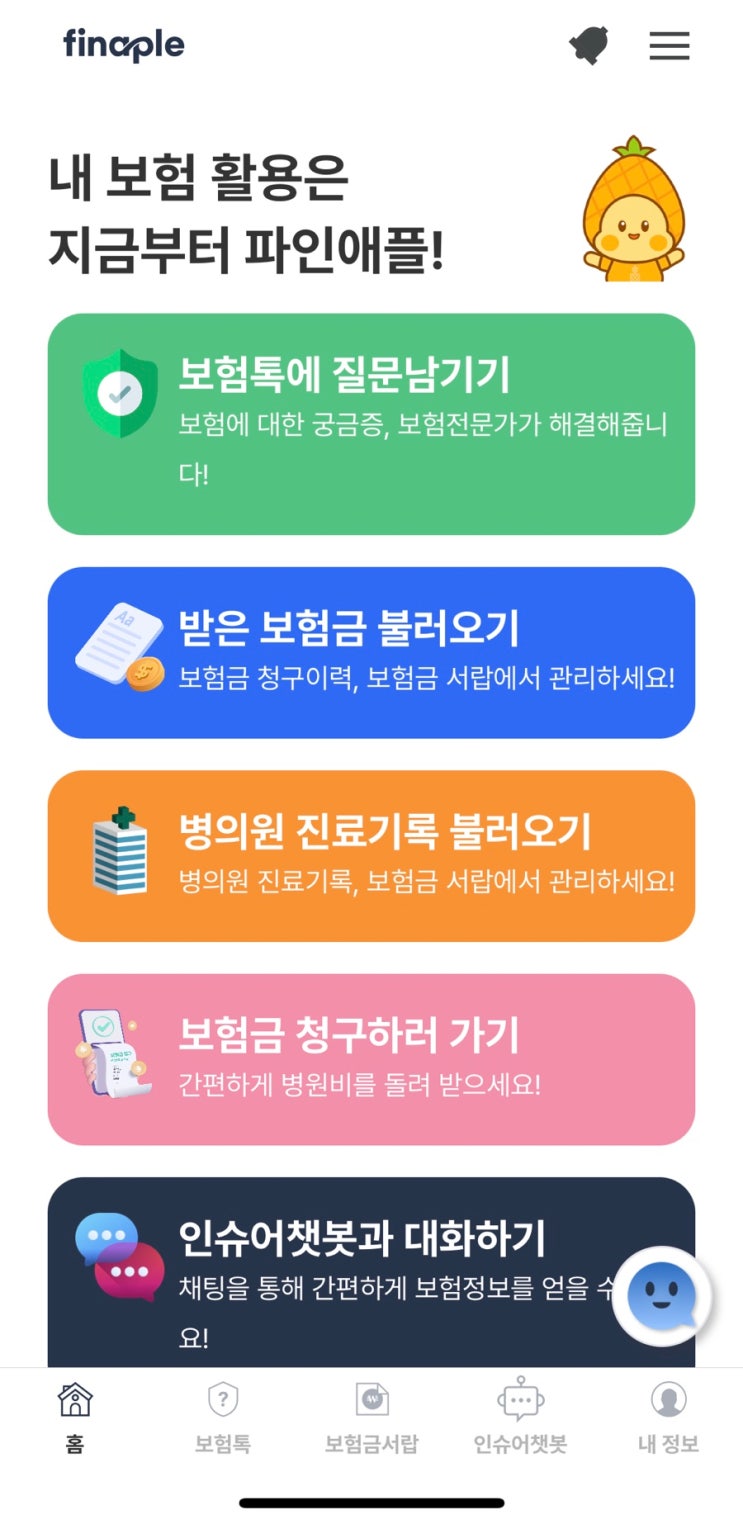Viewport: 743px width, 1524px height.
Task: Switch to the 홈 tab
Action: click(75, 1416)
